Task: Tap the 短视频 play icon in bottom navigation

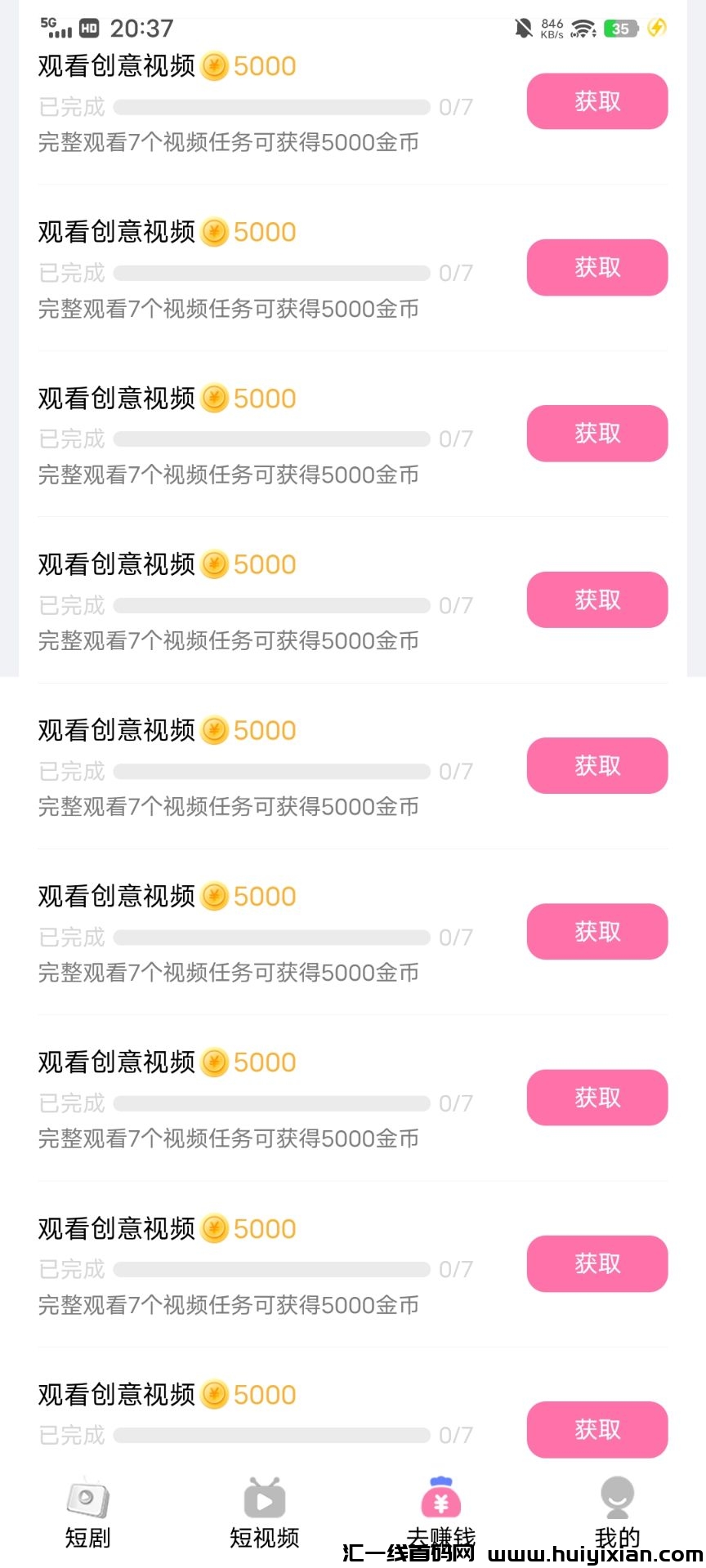Action: point(263,1499)
